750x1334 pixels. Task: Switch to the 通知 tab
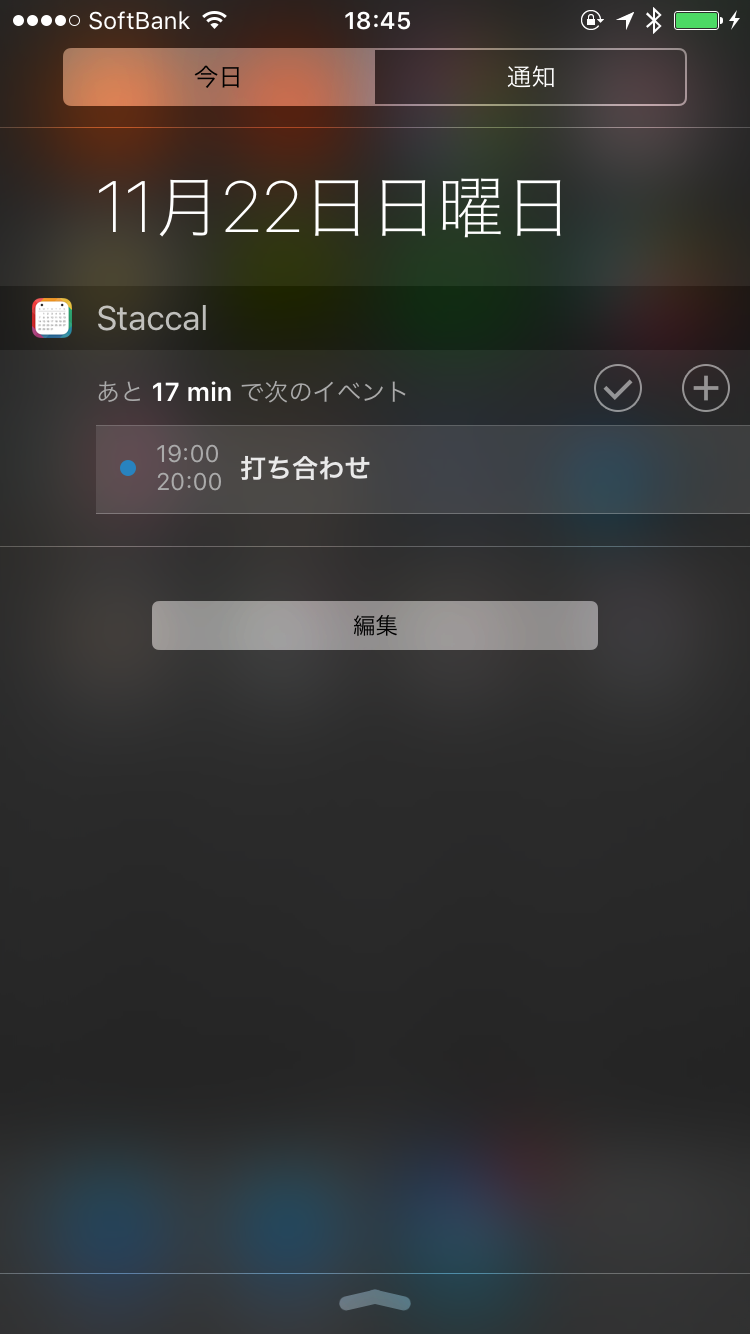[530, 77]
